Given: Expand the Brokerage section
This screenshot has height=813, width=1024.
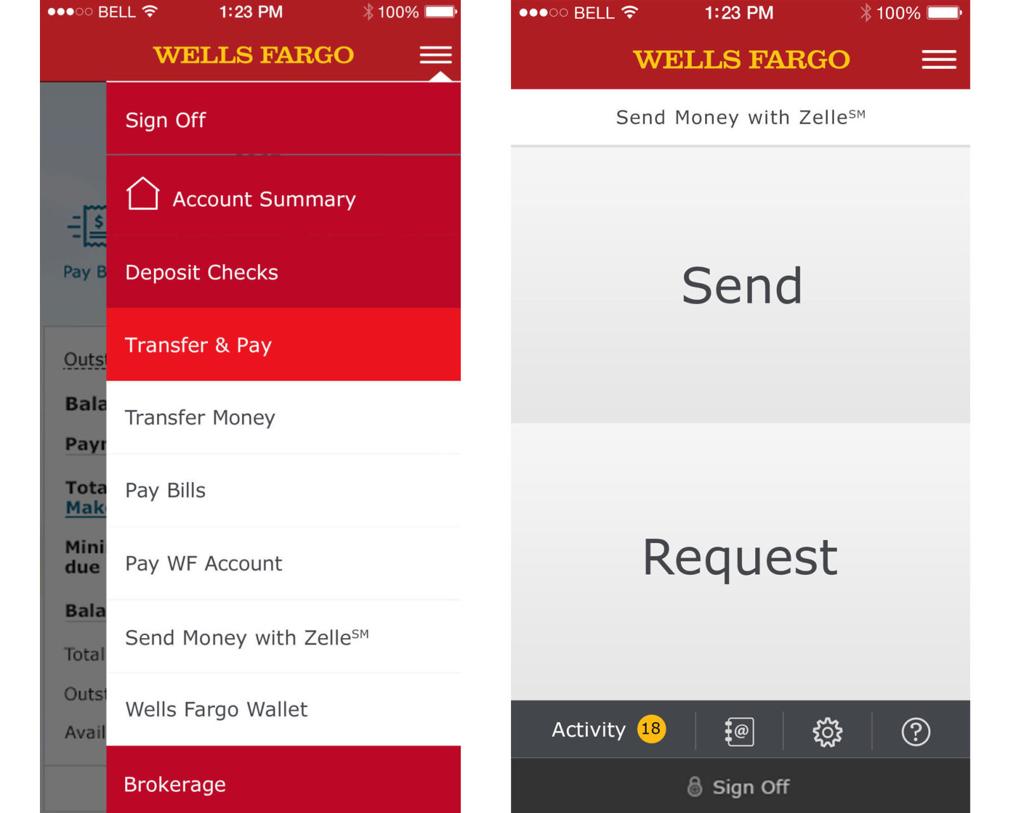Looking at the screenshot, I should pos(174,784).
